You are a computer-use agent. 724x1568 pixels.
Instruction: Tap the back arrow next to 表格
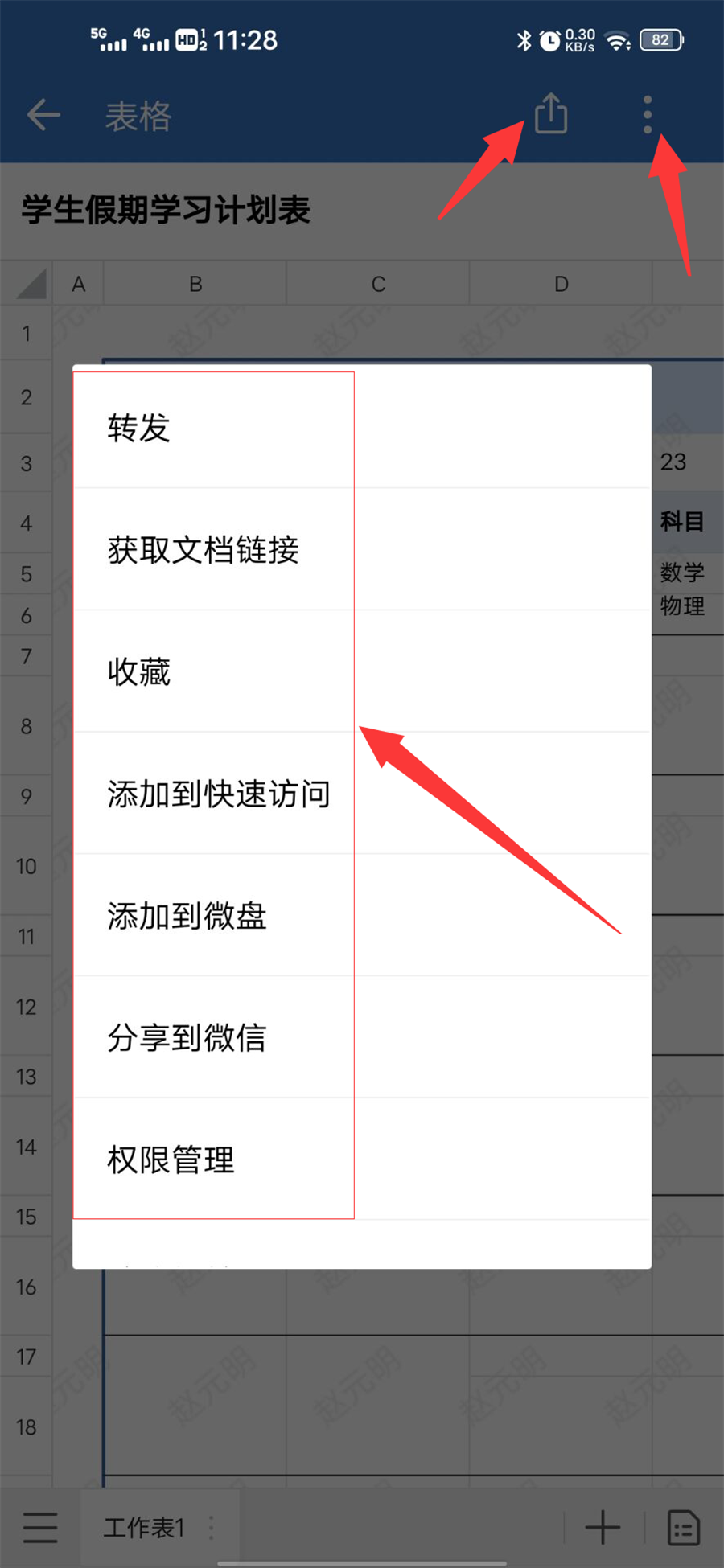click(x=43, y=116)
